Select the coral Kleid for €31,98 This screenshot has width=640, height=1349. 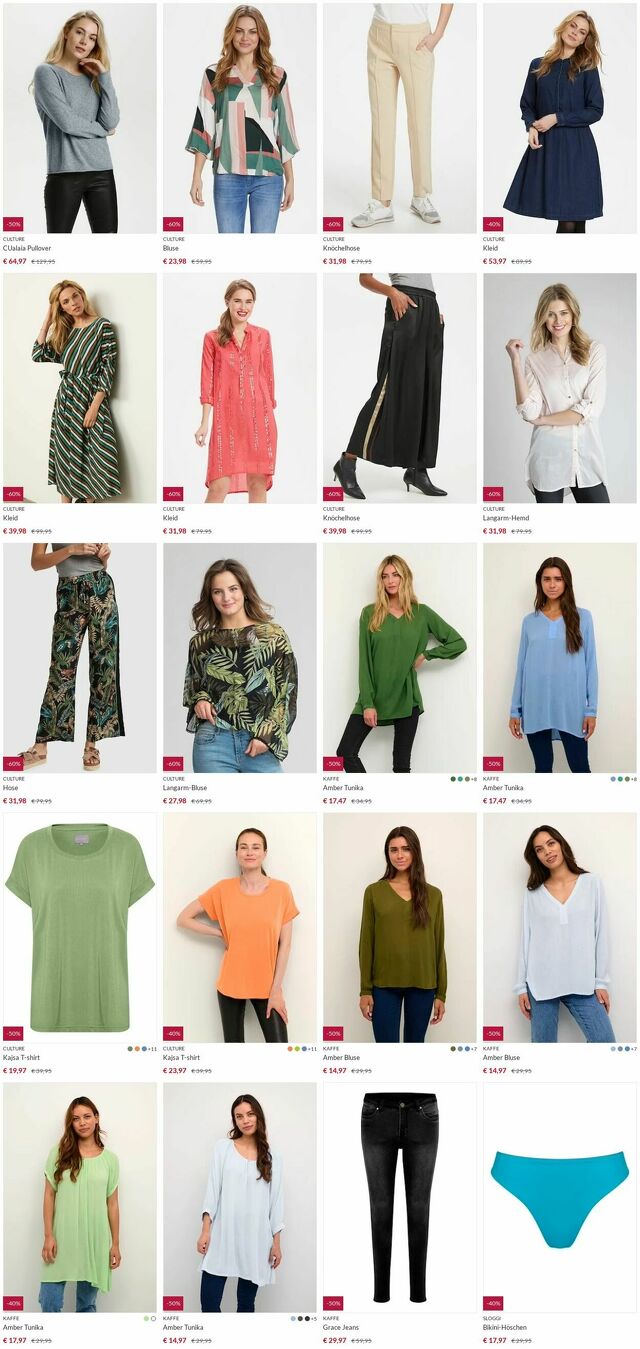[239, 388]
